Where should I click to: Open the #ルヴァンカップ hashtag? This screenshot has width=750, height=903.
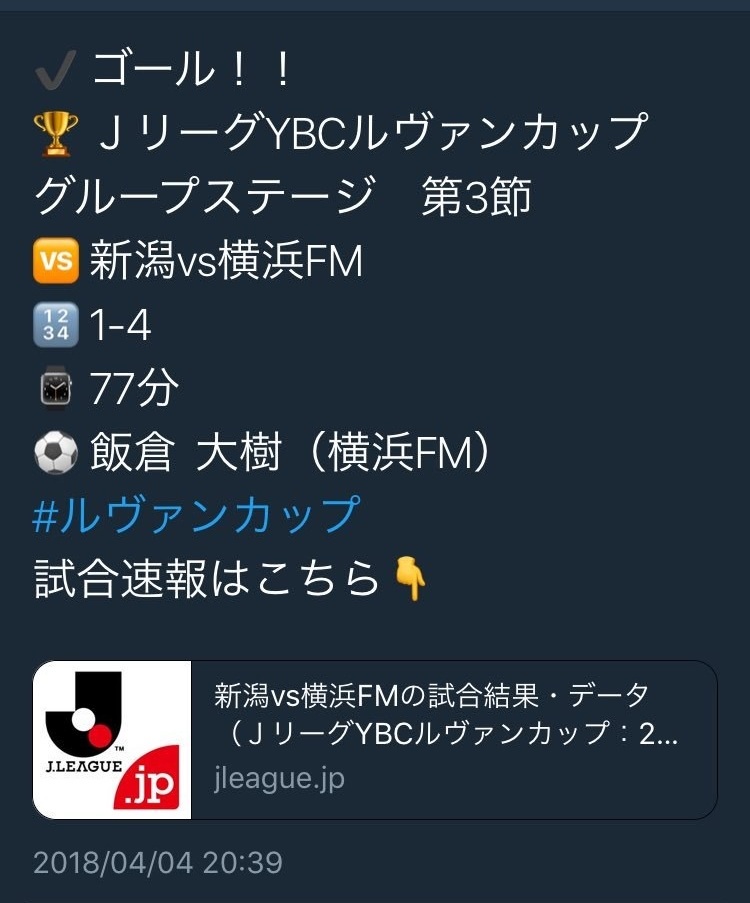pyautogui.click(x=196, y=515)
